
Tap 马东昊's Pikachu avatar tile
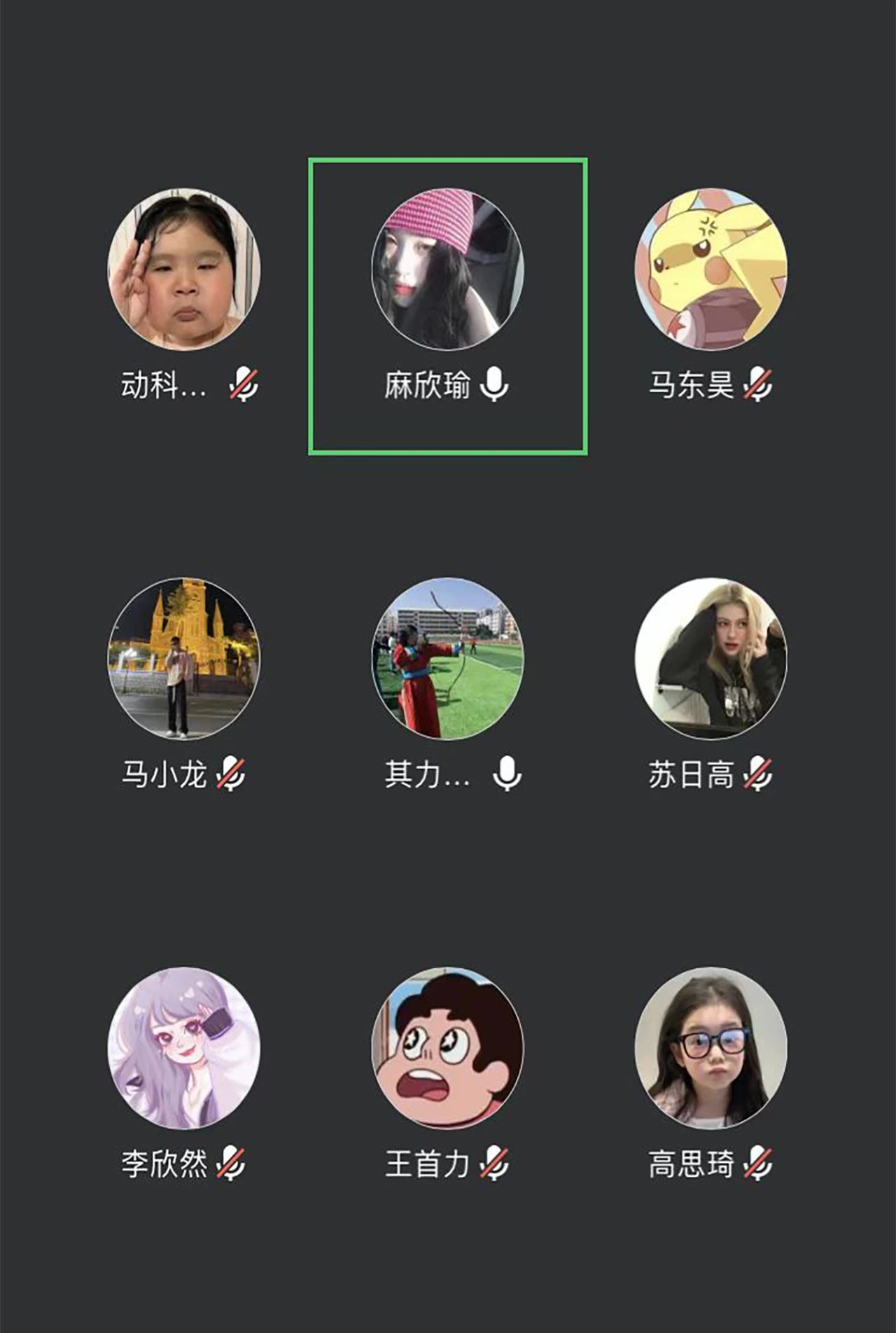tap(710, 269)
